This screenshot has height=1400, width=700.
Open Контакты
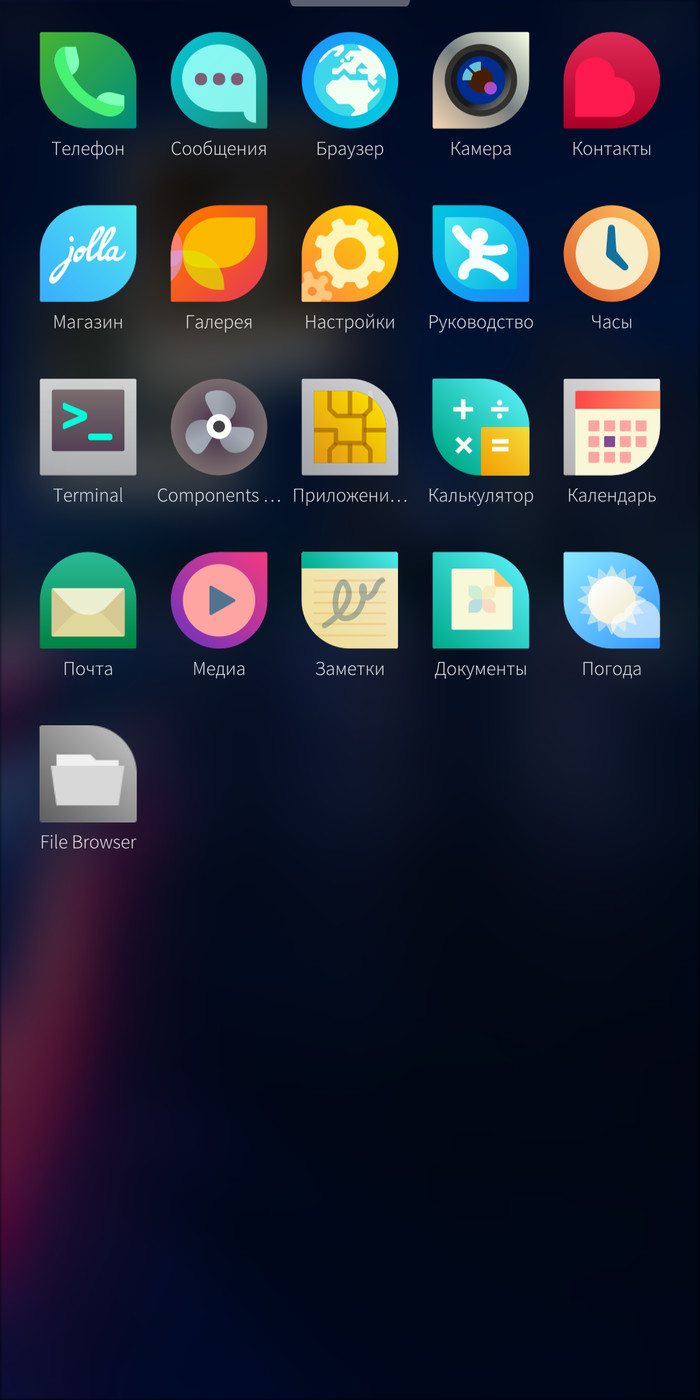[x=612, y=81]
